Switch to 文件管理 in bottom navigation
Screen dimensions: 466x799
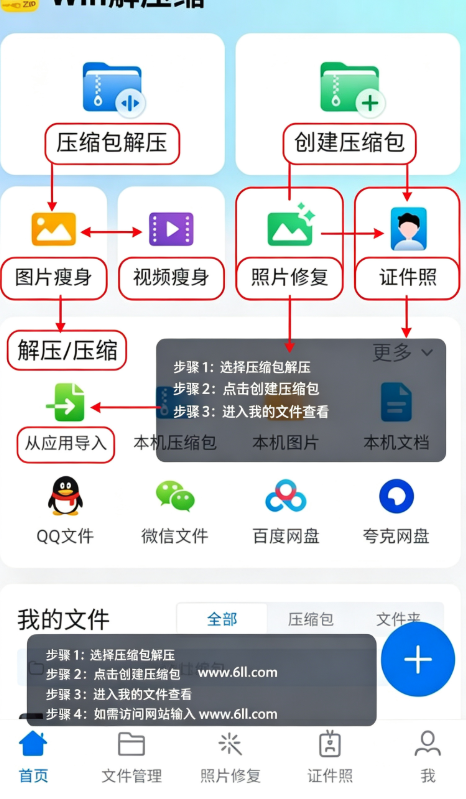tap(131, 758)
